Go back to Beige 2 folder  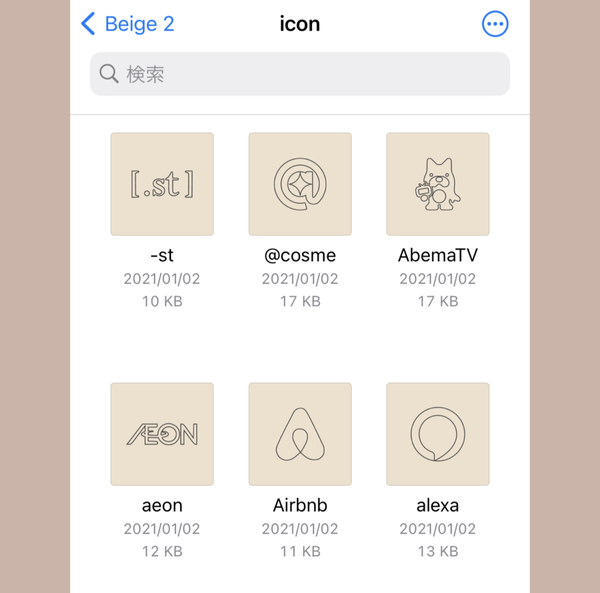pyautogui.click(x=127, y=24)
